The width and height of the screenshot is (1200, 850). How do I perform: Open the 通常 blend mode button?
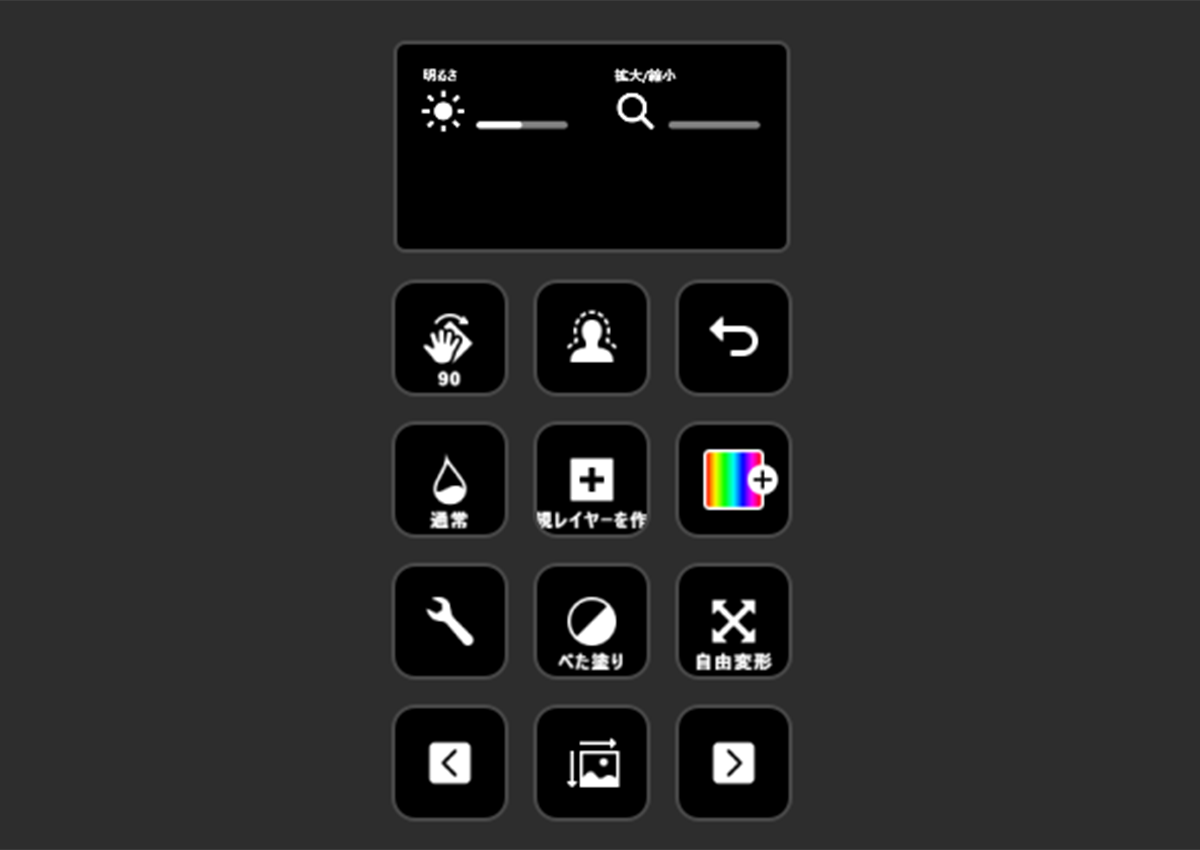click(x=449, y=480)
